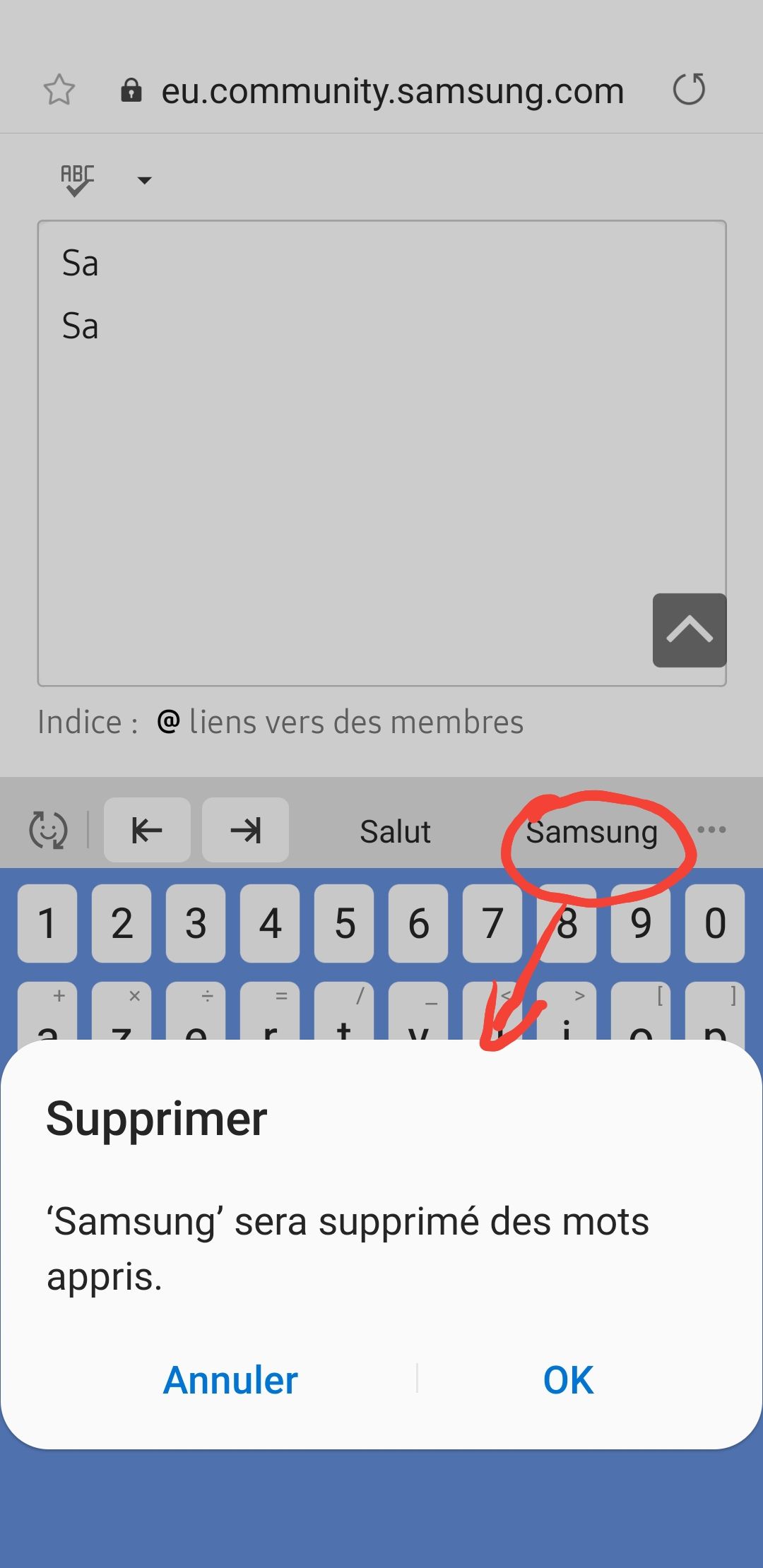Focus the message text area
The image size is (763, 1568).
(x=381, y=452)
